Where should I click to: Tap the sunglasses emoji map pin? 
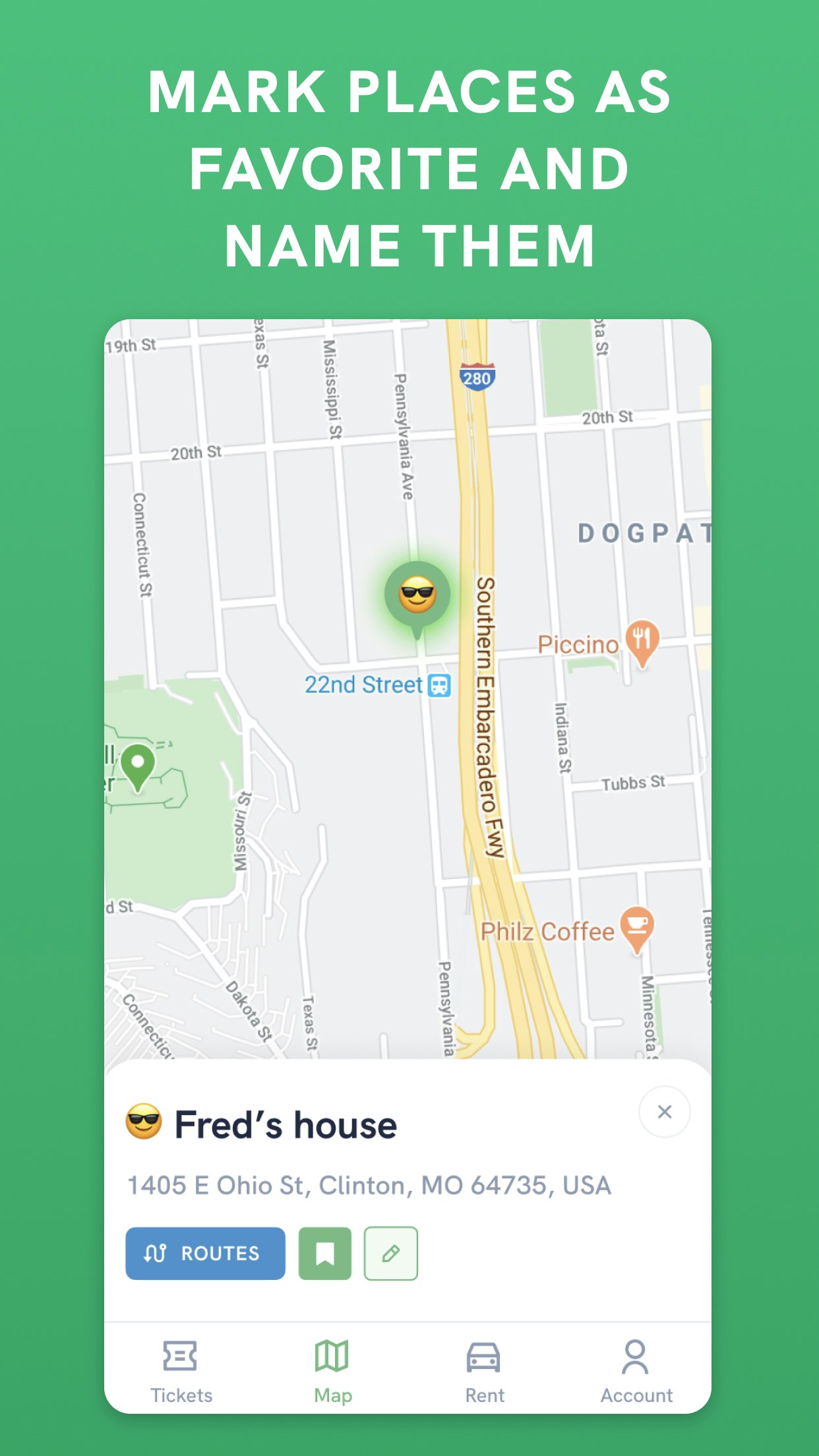pos(415,593)
